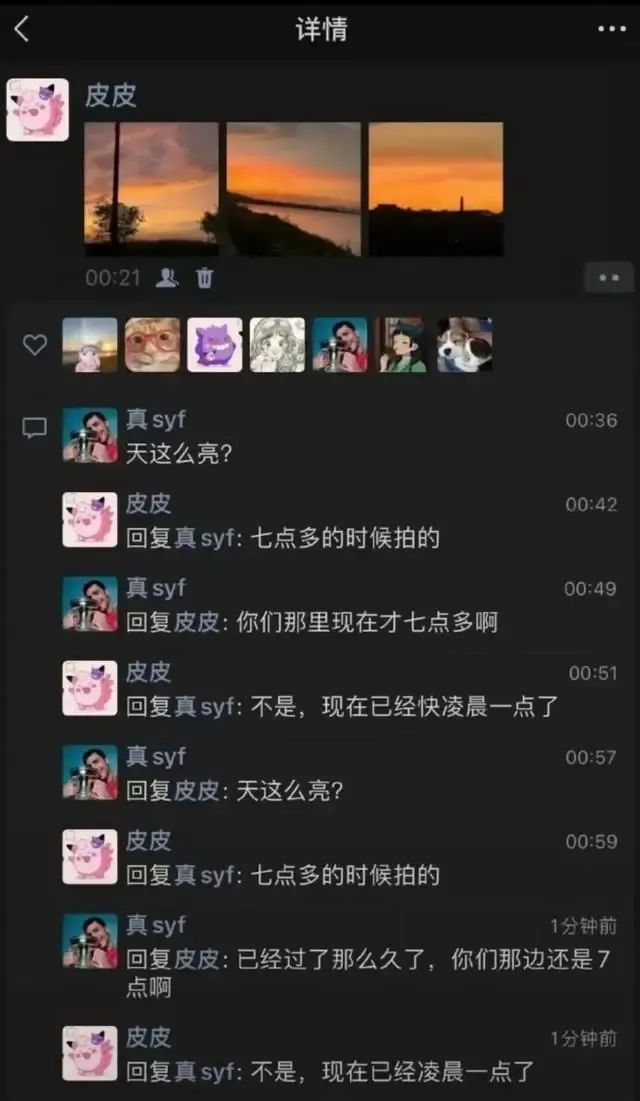The height and width of the screenshot is (1101, 640).
Task: Delete this post with the trash icon
Action: tap(204, 278)
